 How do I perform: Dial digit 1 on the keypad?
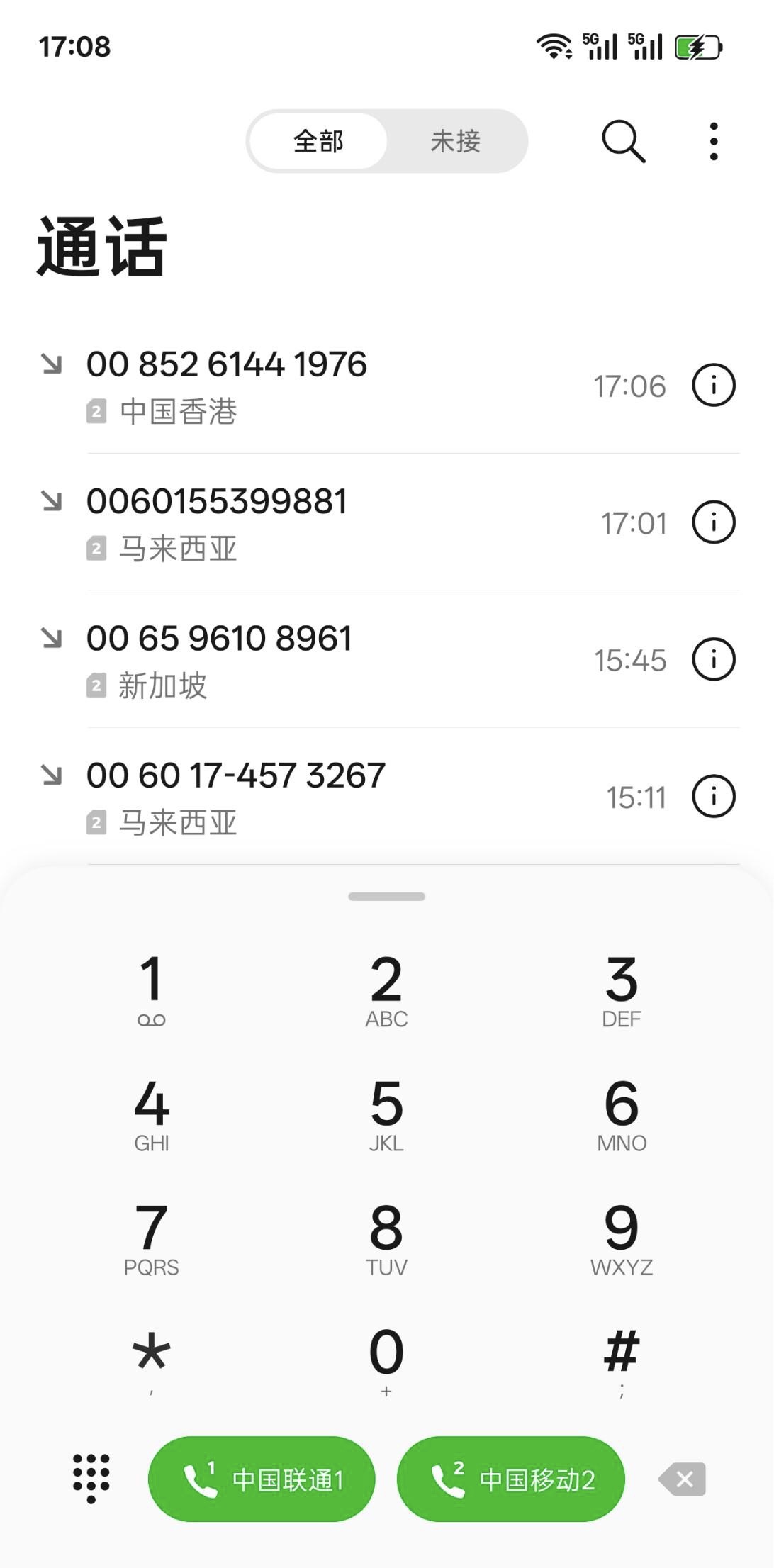tap(151, 990)
